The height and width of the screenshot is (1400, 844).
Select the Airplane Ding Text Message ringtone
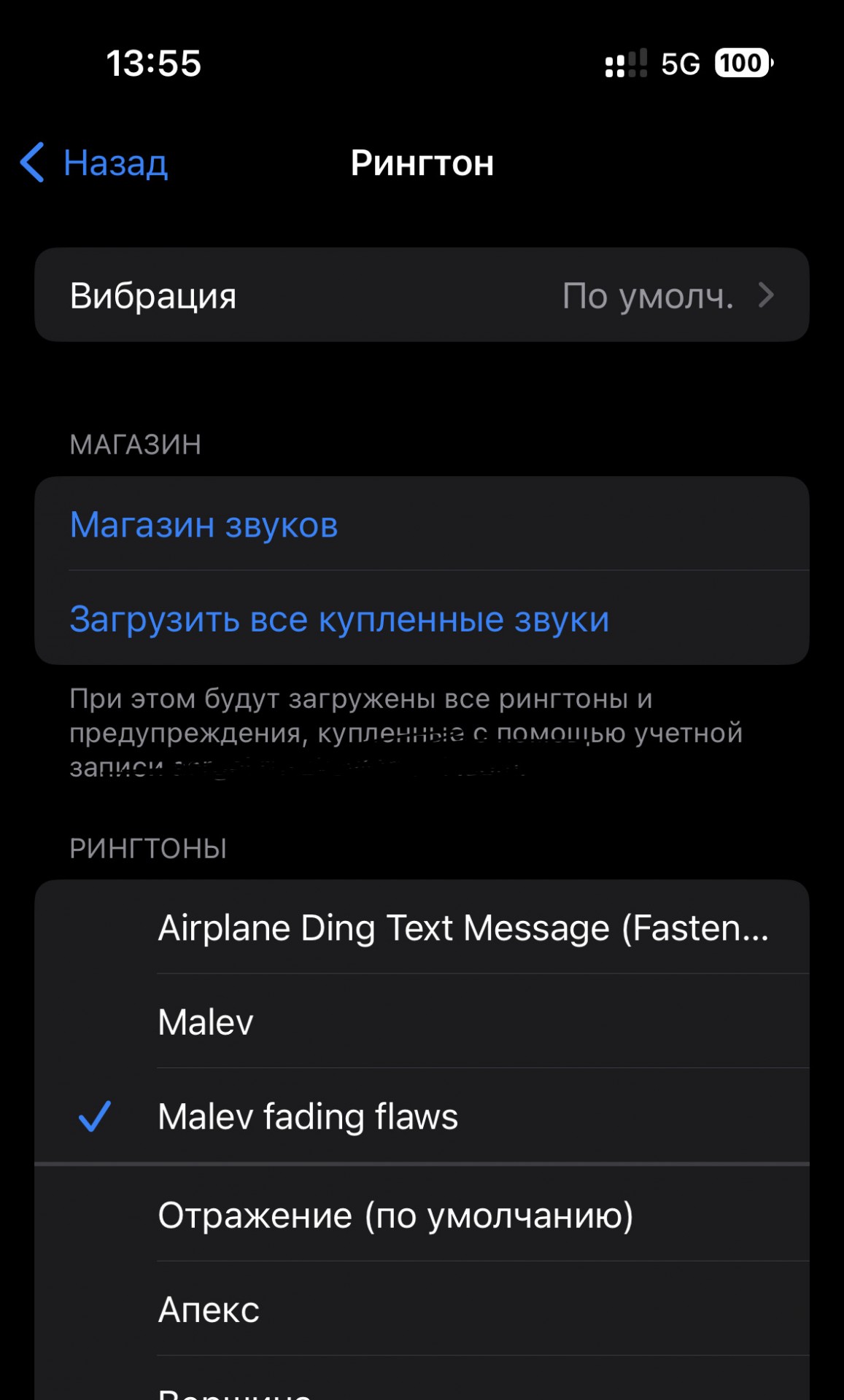point(462,928)
